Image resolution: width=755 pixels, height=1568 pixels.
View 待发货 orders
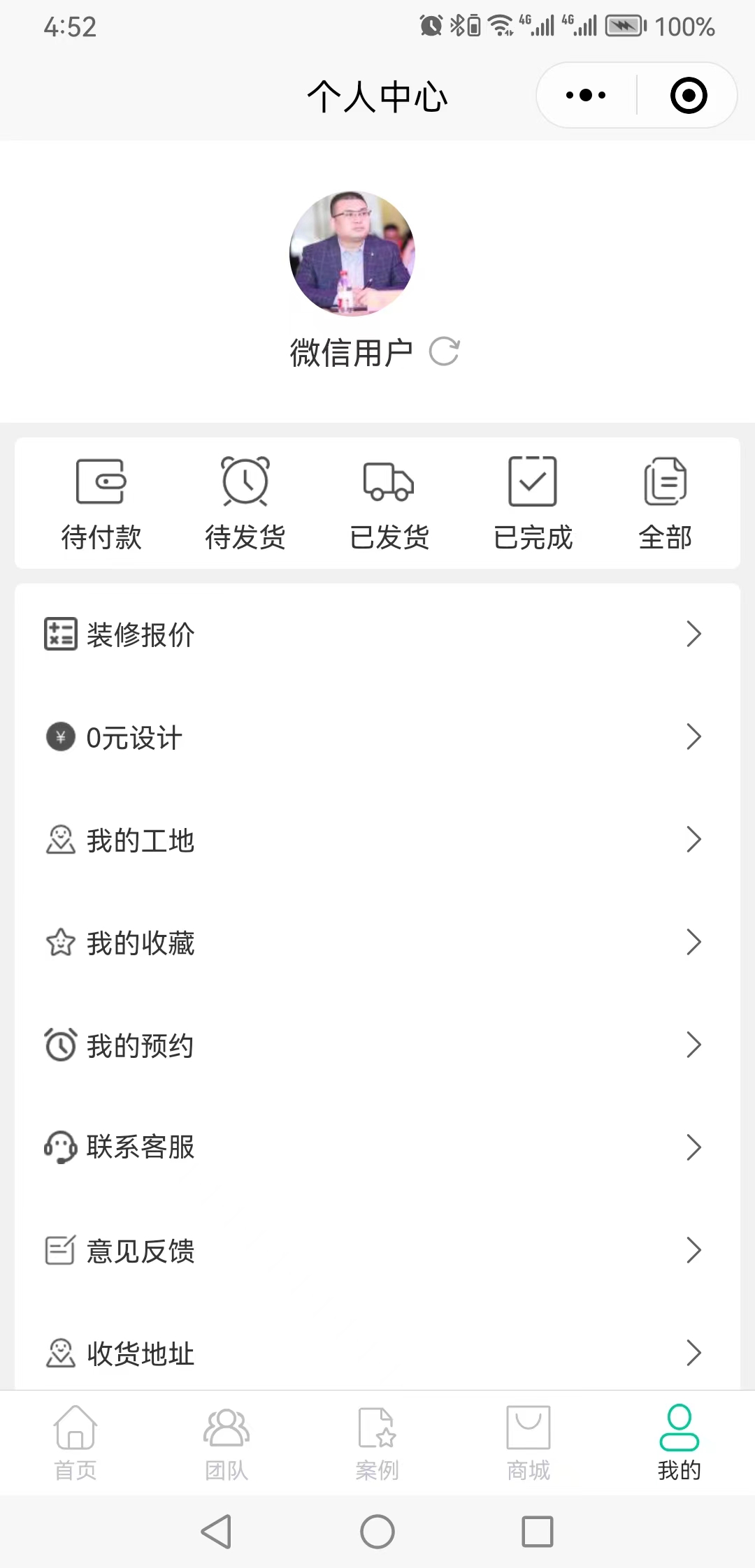pos(245,503)
